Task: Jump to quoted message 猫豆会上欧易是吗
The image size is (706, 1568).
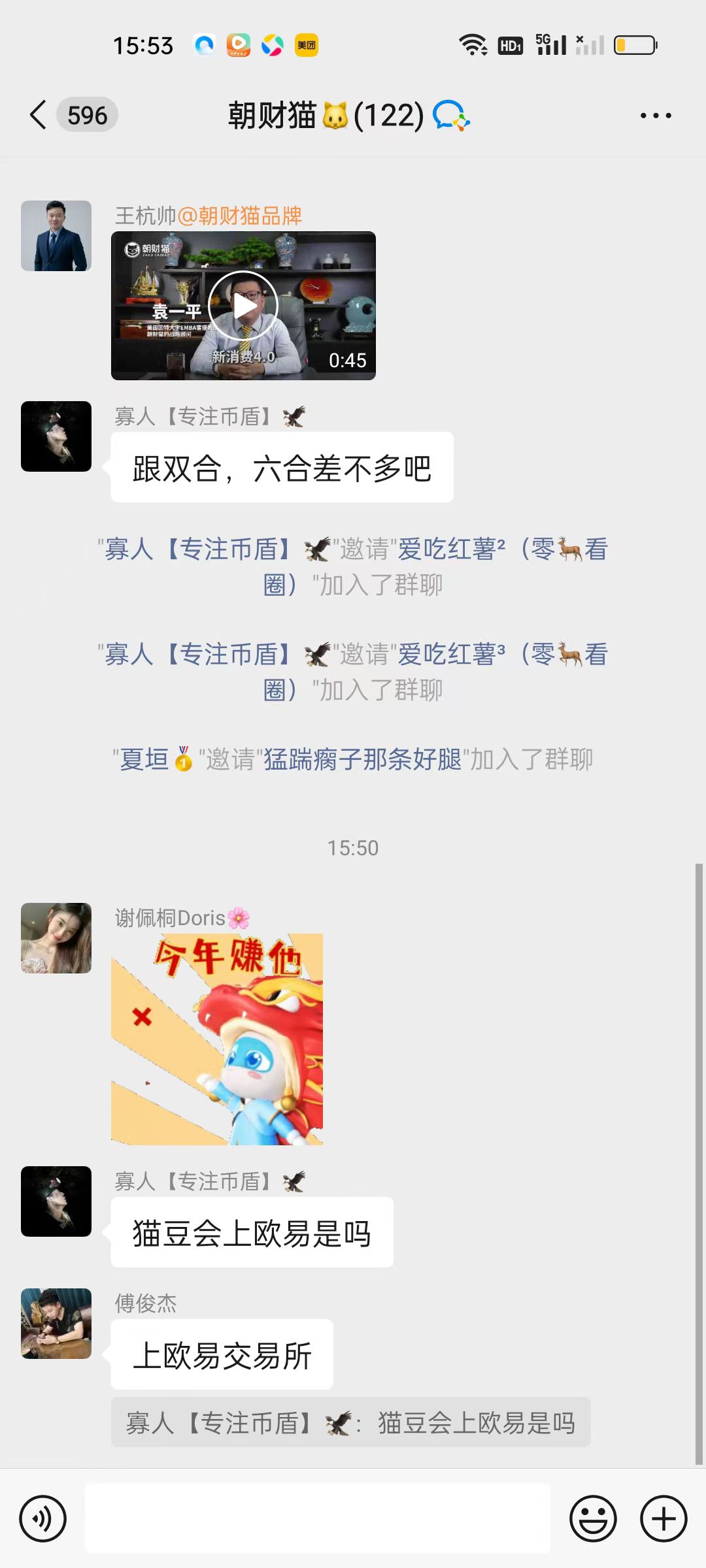Action: pos(350,1422)
